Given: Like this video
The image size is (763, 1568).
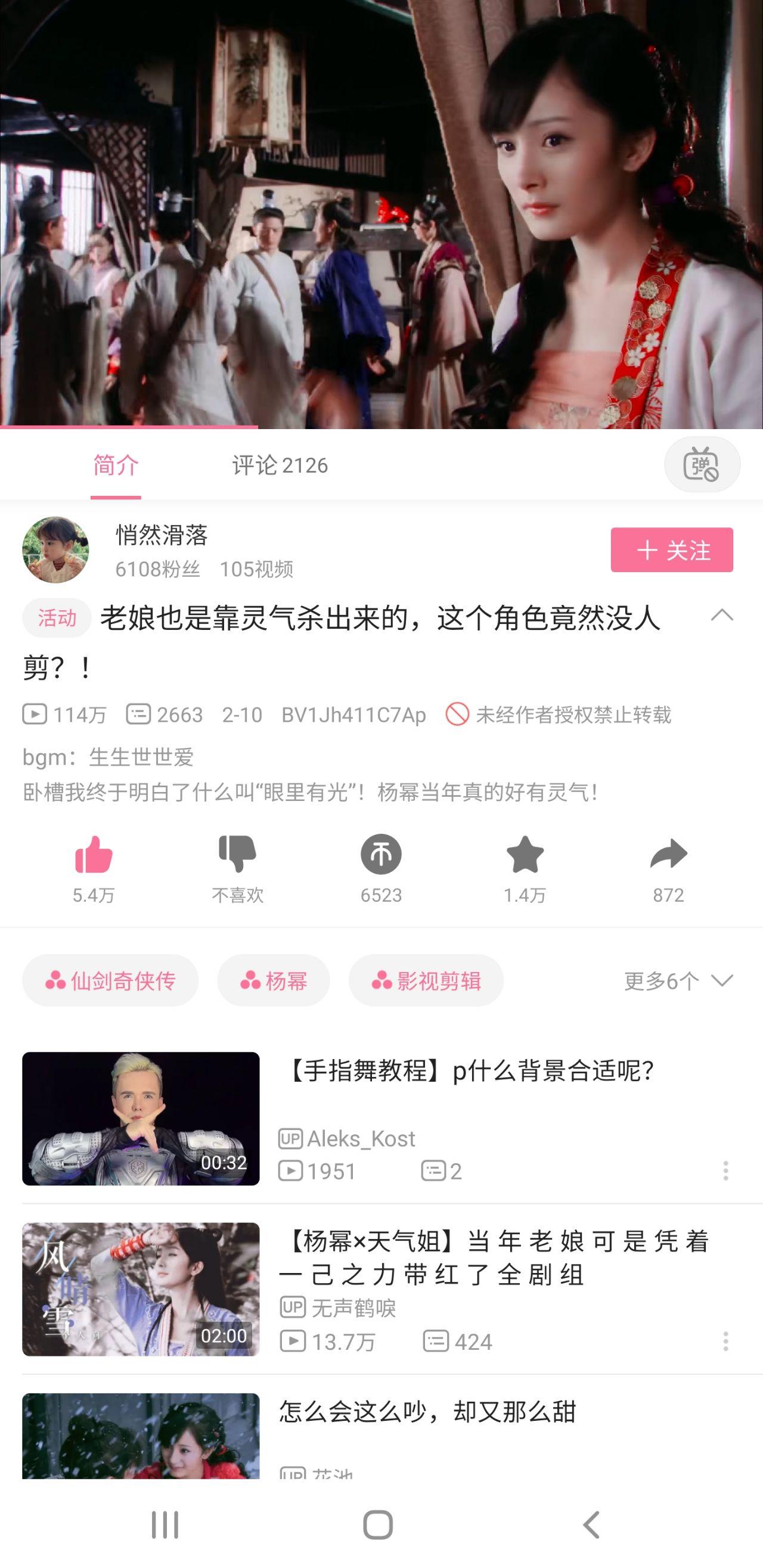Looking at the screenshot, I should pyautogui.click(x=94, y=855).
